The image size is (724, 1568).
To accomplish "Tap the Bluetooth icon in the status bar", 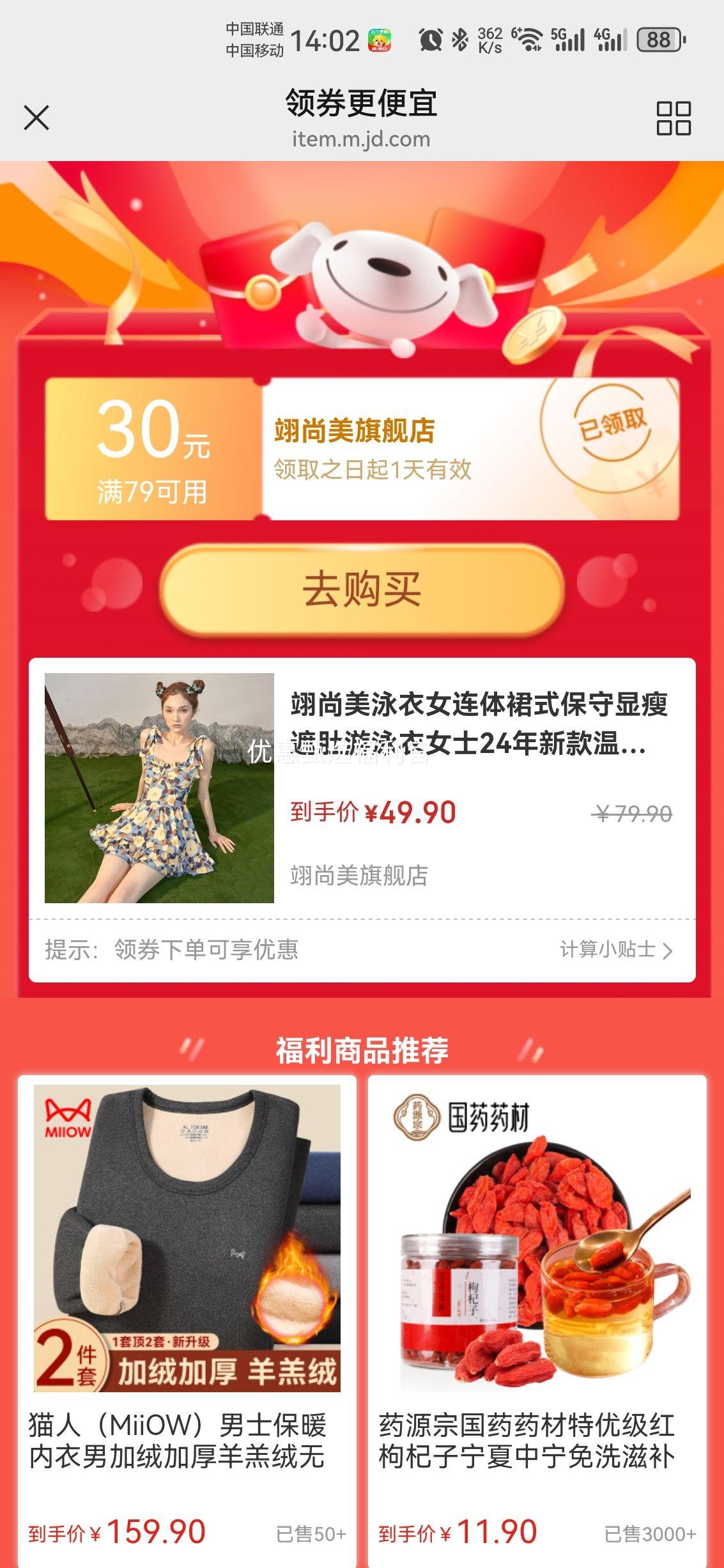I will [461, 40].
